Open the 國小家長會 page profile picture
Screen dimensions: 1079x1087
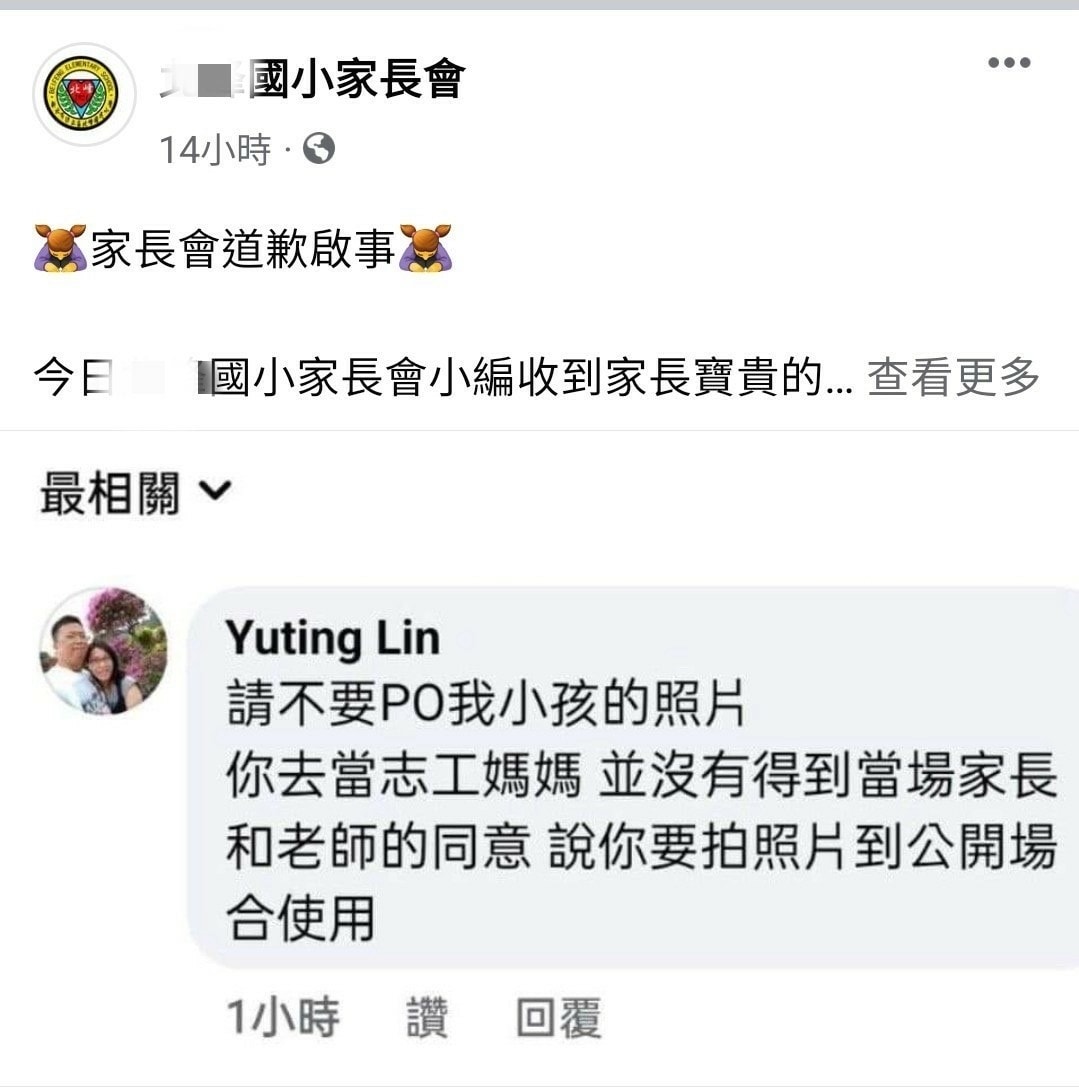click(x=84, y=94)
